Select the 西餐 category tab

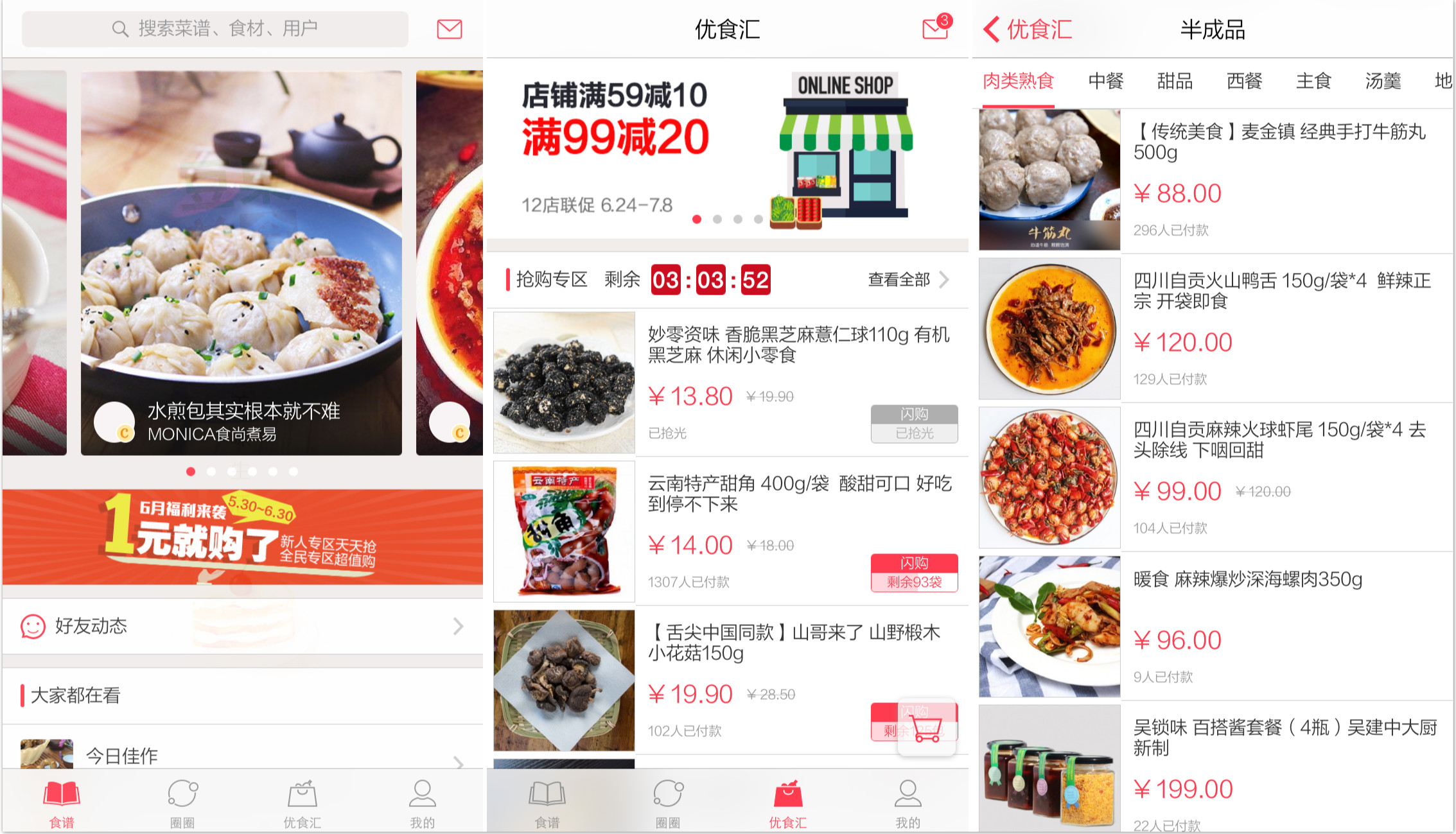coord(1244,82)
